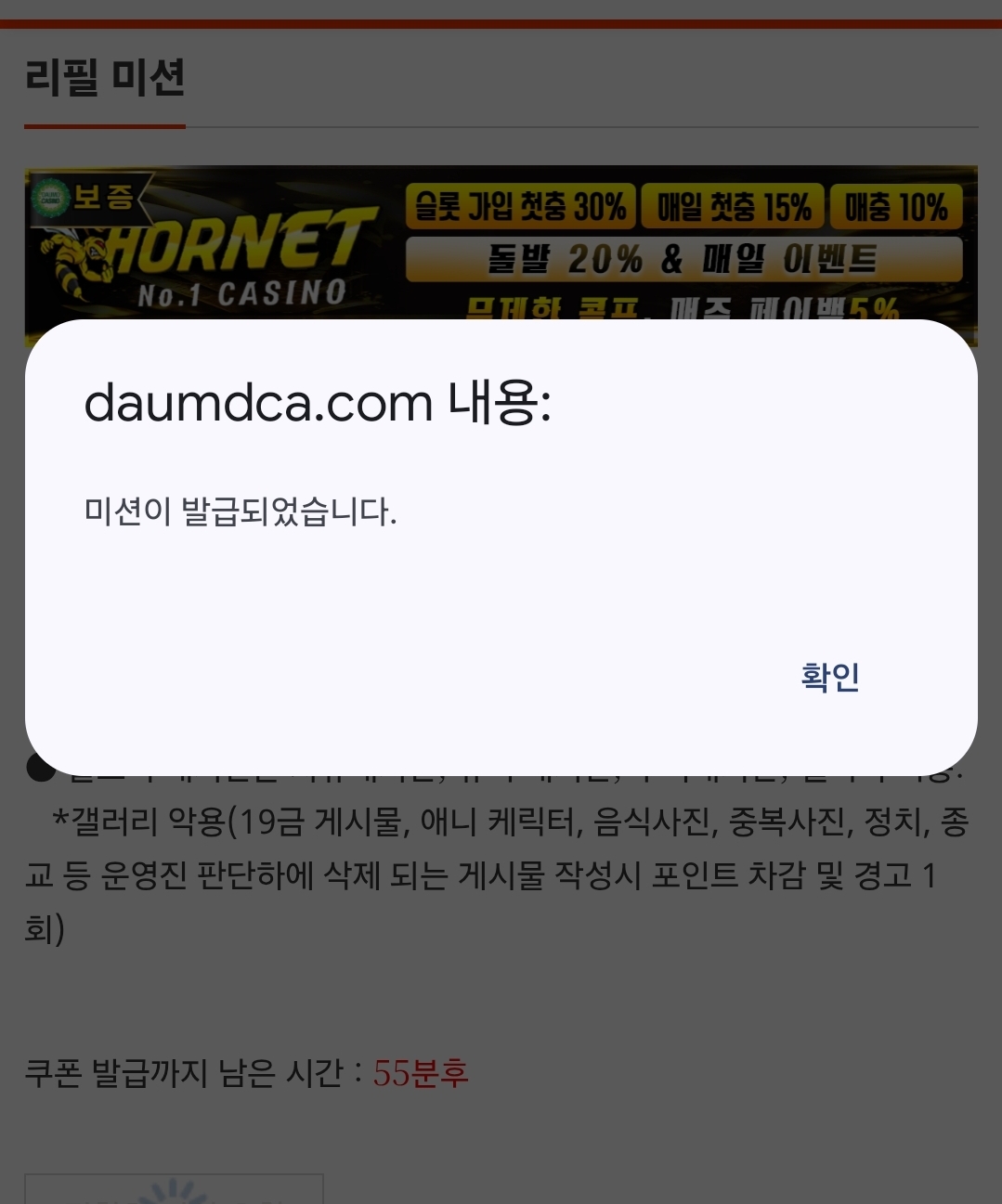Confirm the alert by tapping 확인

pos(830,677)
